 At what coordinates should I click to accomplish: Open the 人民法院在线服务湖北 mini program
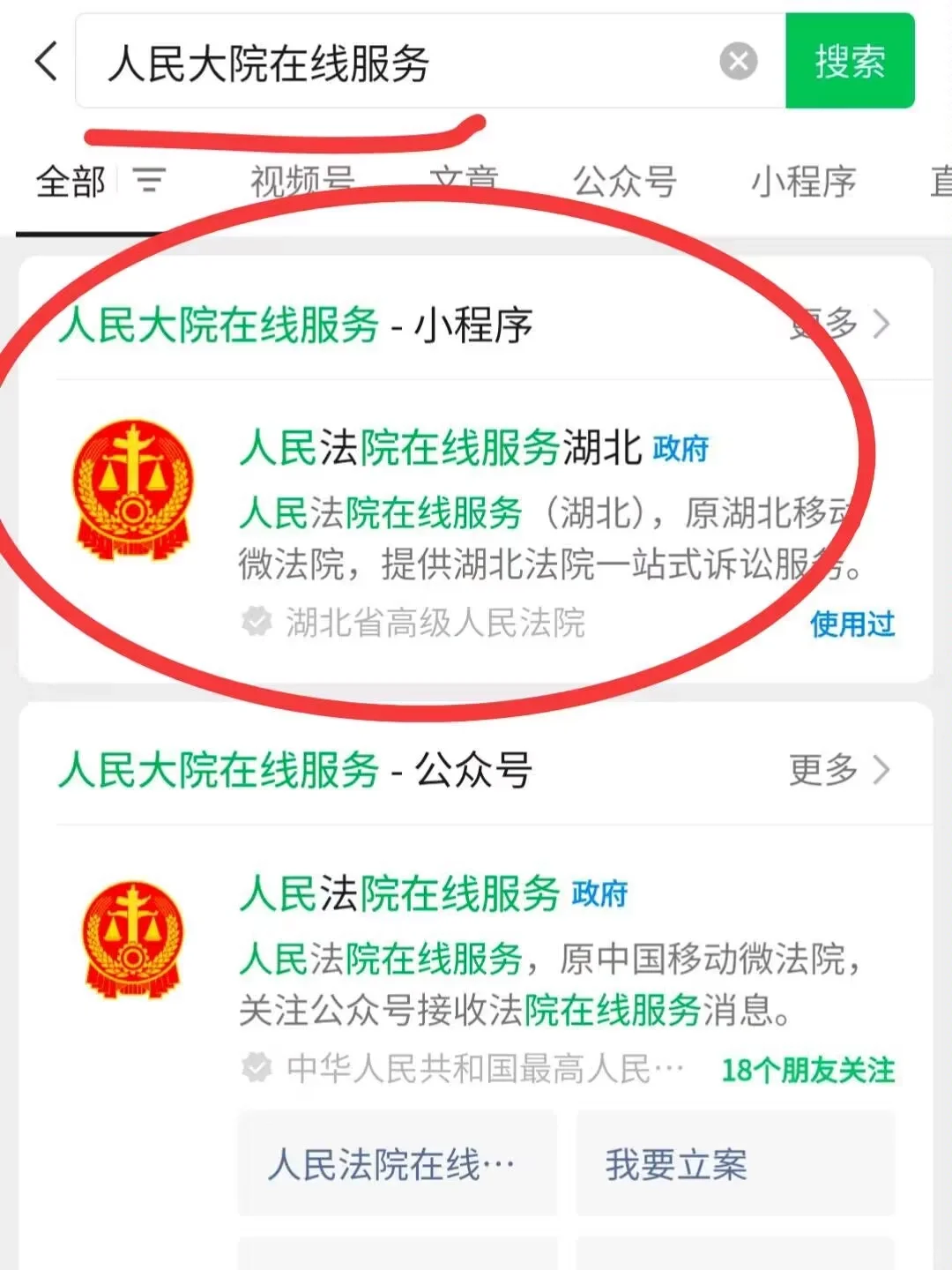[x=441, y=448]
